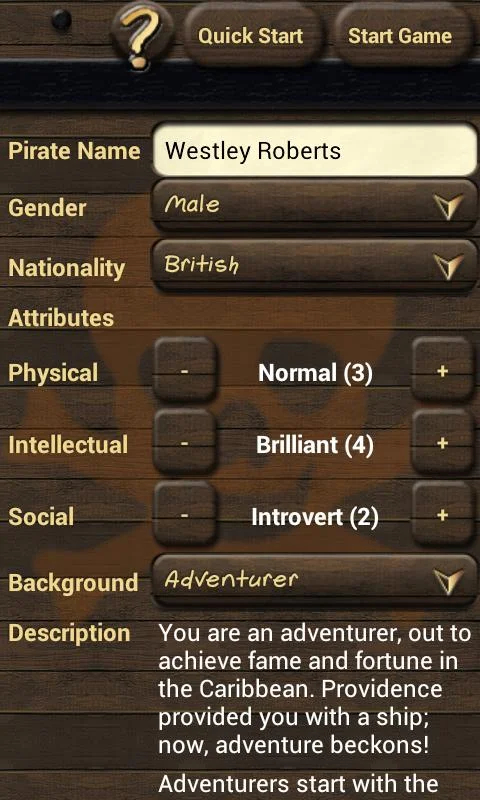Open the question mark help icon

[142, 37]
